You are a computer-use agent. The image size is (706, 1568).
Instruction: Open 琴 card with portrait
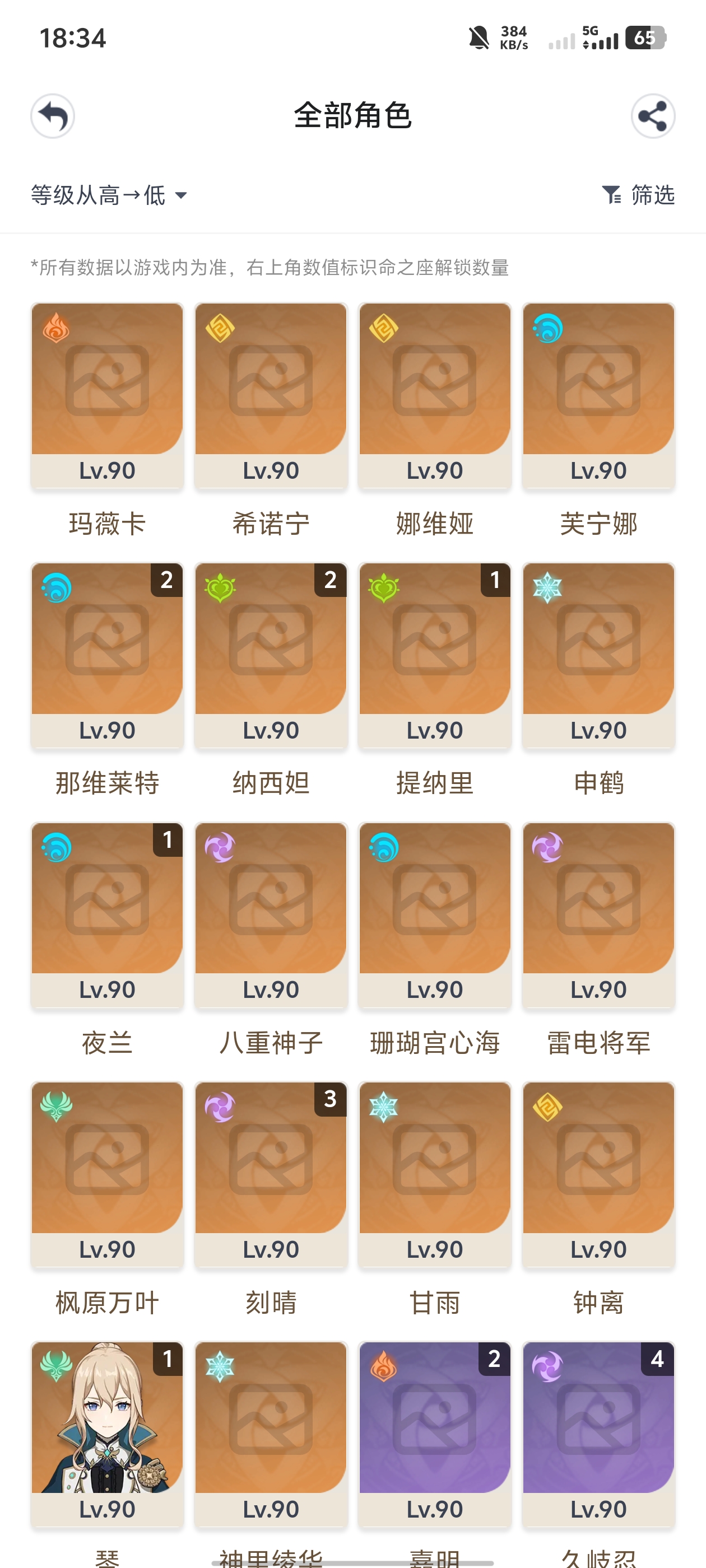click(107, 1434)
